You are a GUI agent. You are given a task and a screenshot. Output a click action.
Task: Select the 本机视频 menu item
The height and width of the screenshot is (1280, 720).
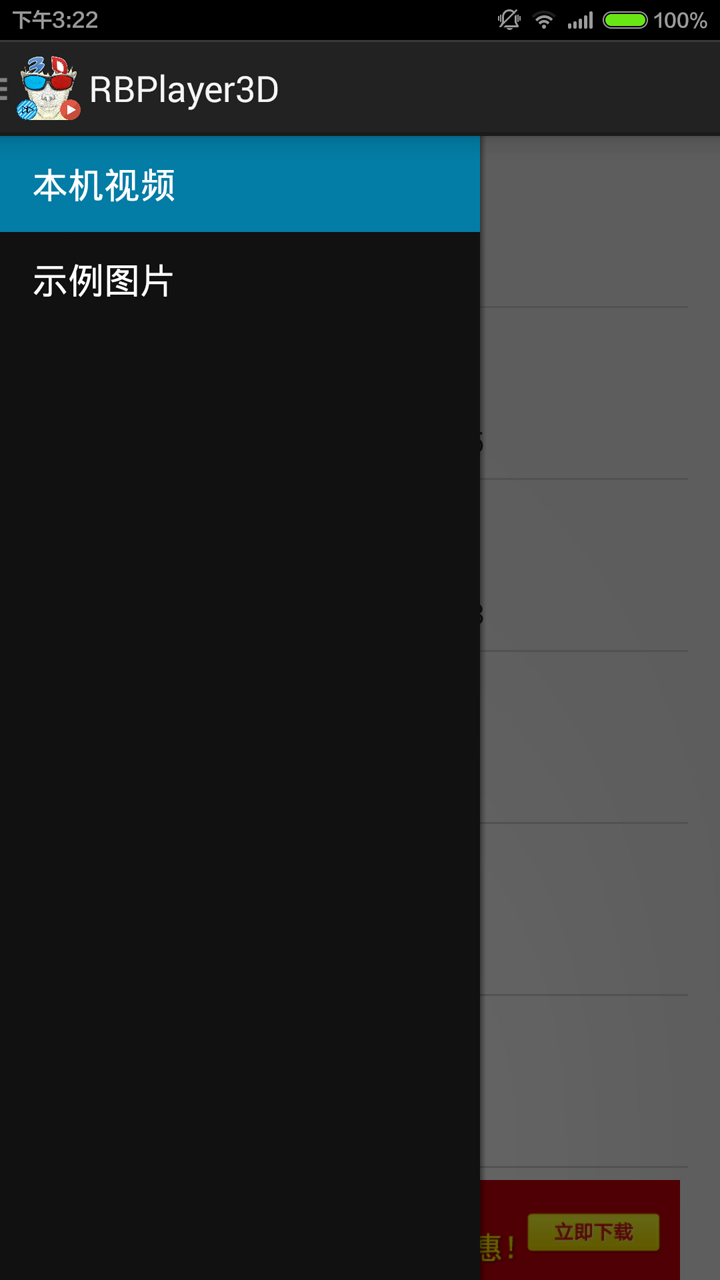click(x=239, y=185)
